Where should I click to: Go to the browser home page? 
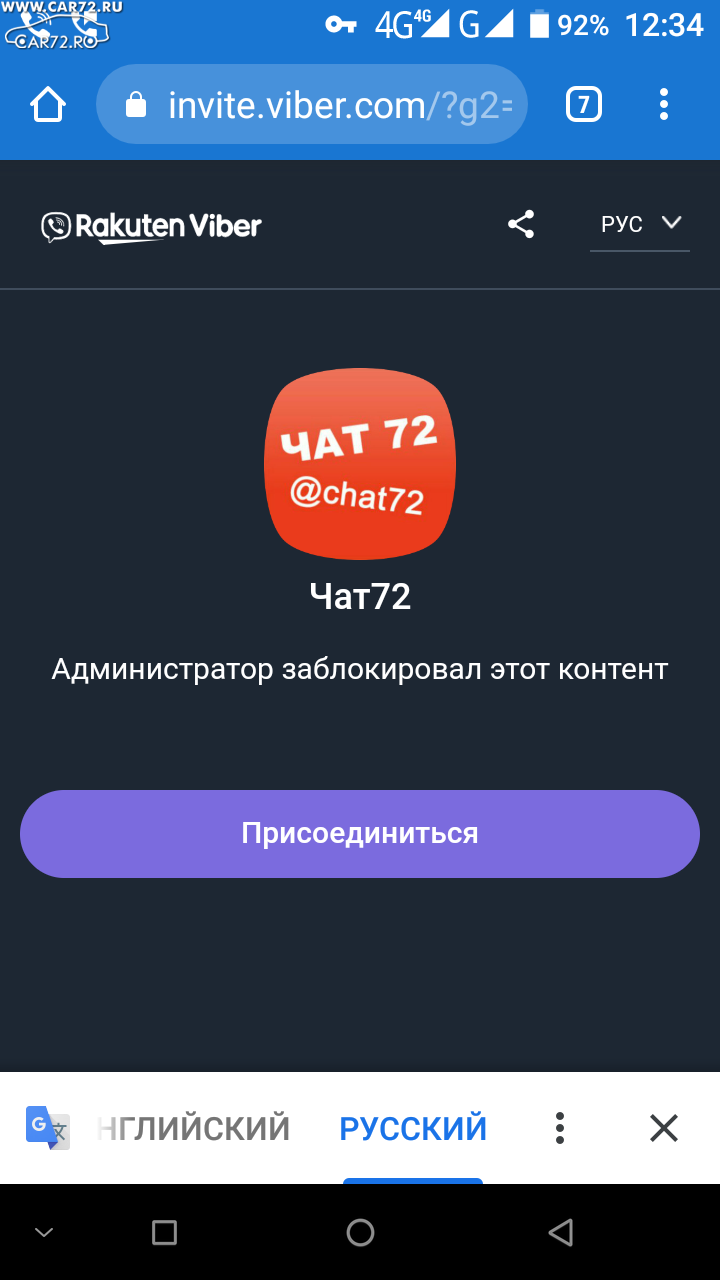pos(48,105)
